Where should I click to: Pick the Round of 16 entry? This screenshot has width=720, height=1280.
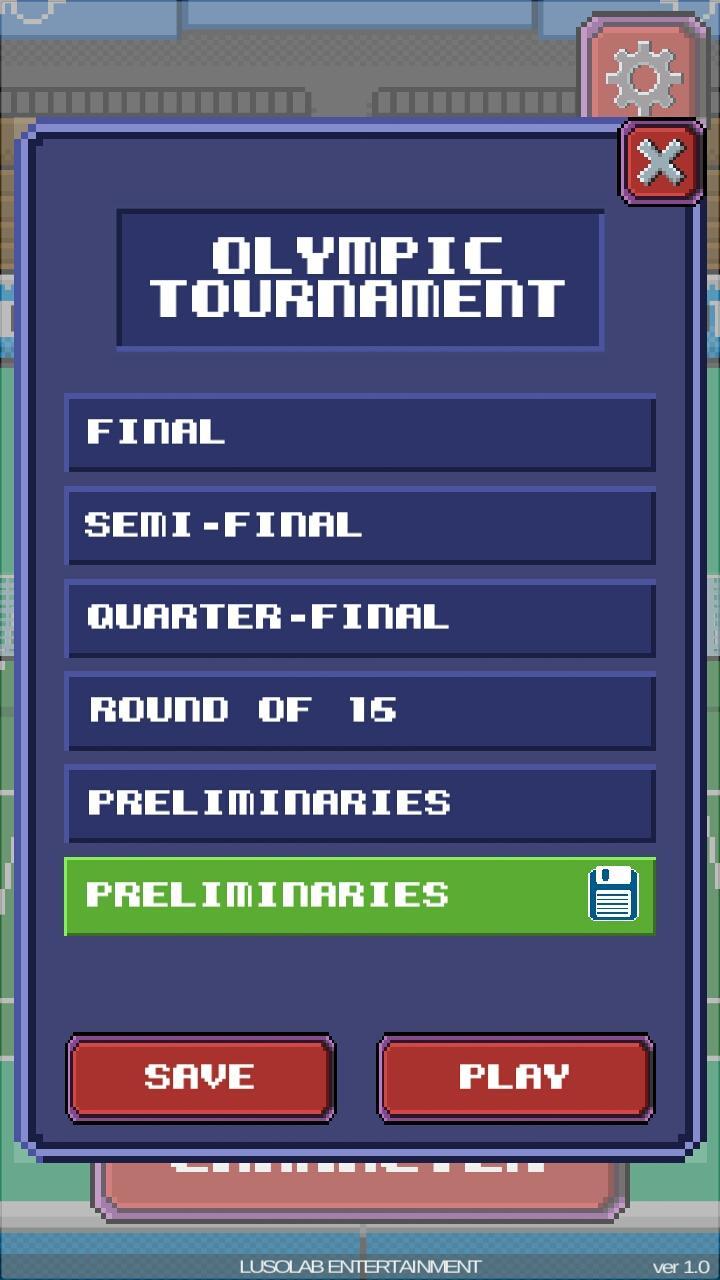pos(360,711)
